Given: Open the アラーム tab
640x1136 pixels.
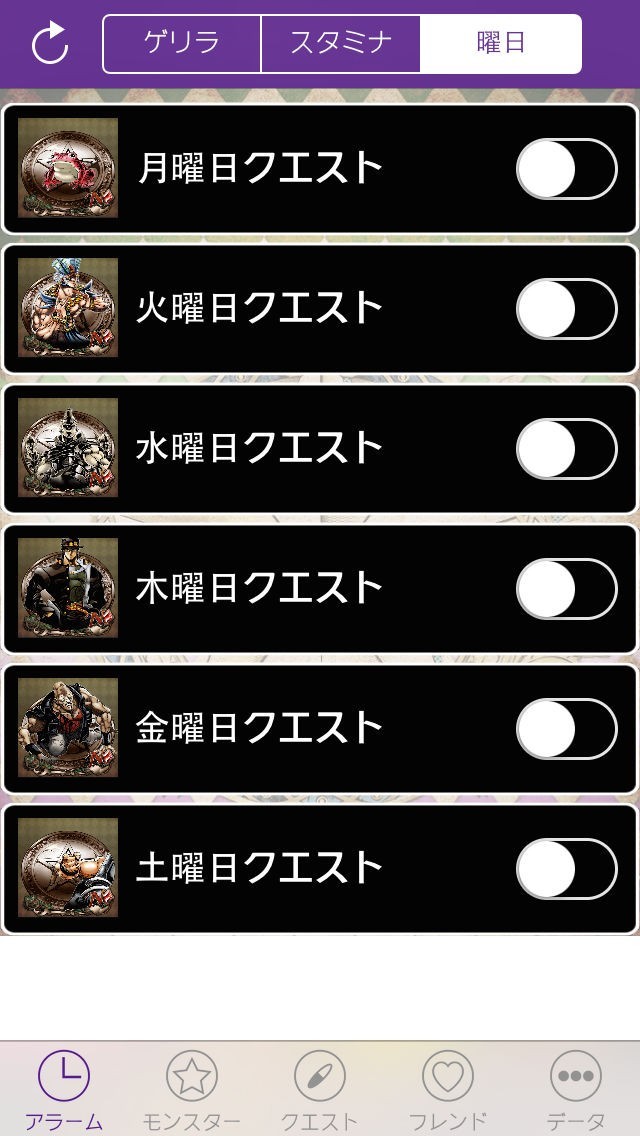Looking at the screenshot, I should [64, 1090].
